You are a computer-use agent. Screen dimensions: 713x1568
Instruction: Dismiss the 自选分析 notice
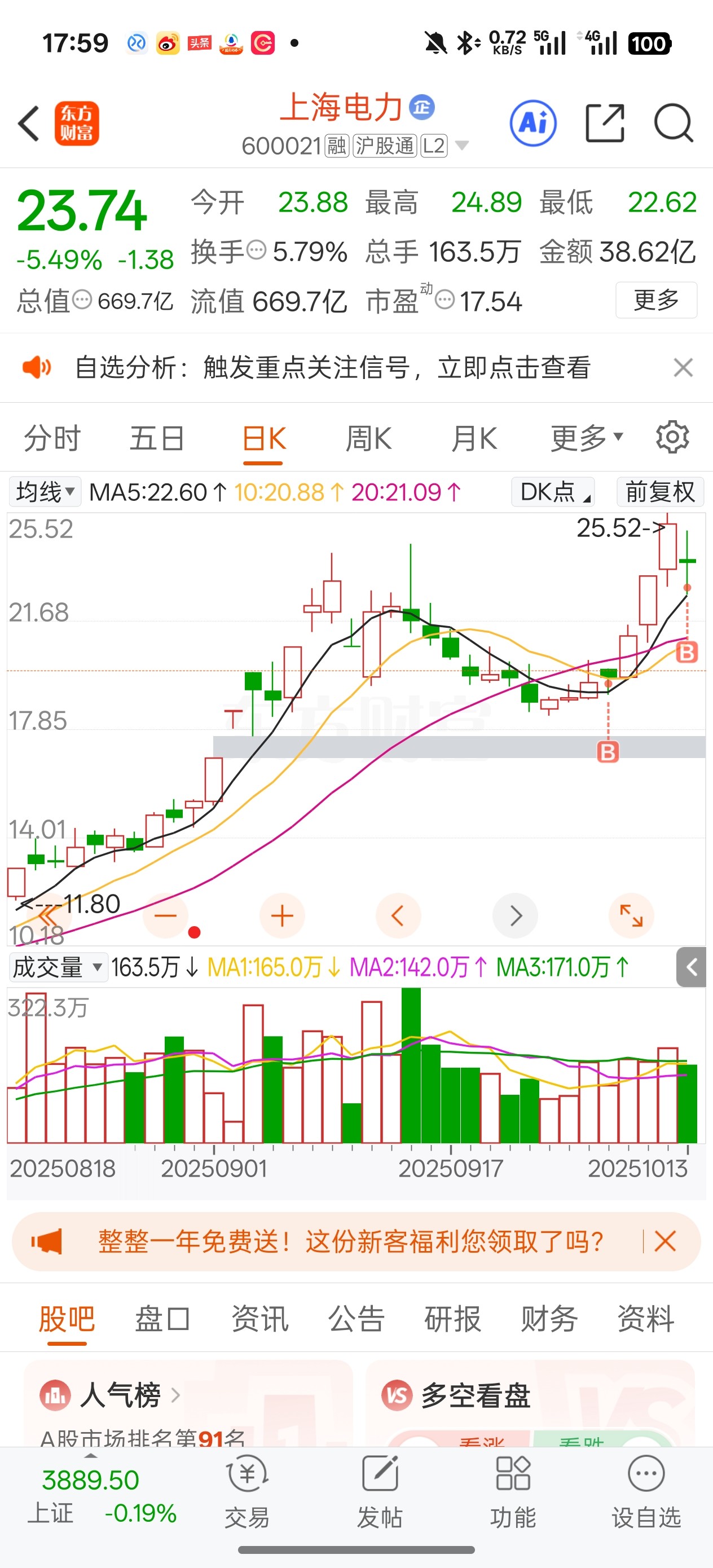click(x=683, y=368)
